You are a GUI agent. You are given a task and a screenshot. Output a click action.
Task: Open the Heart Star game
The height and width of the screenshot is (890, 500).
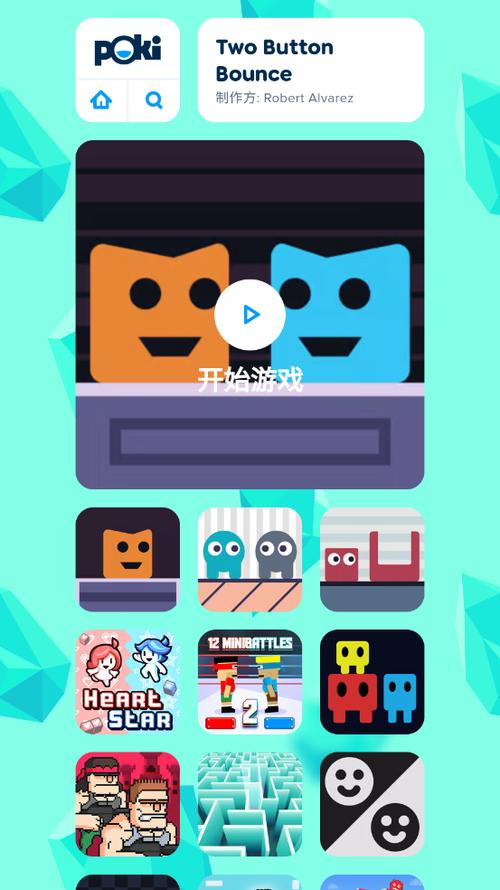128,681
